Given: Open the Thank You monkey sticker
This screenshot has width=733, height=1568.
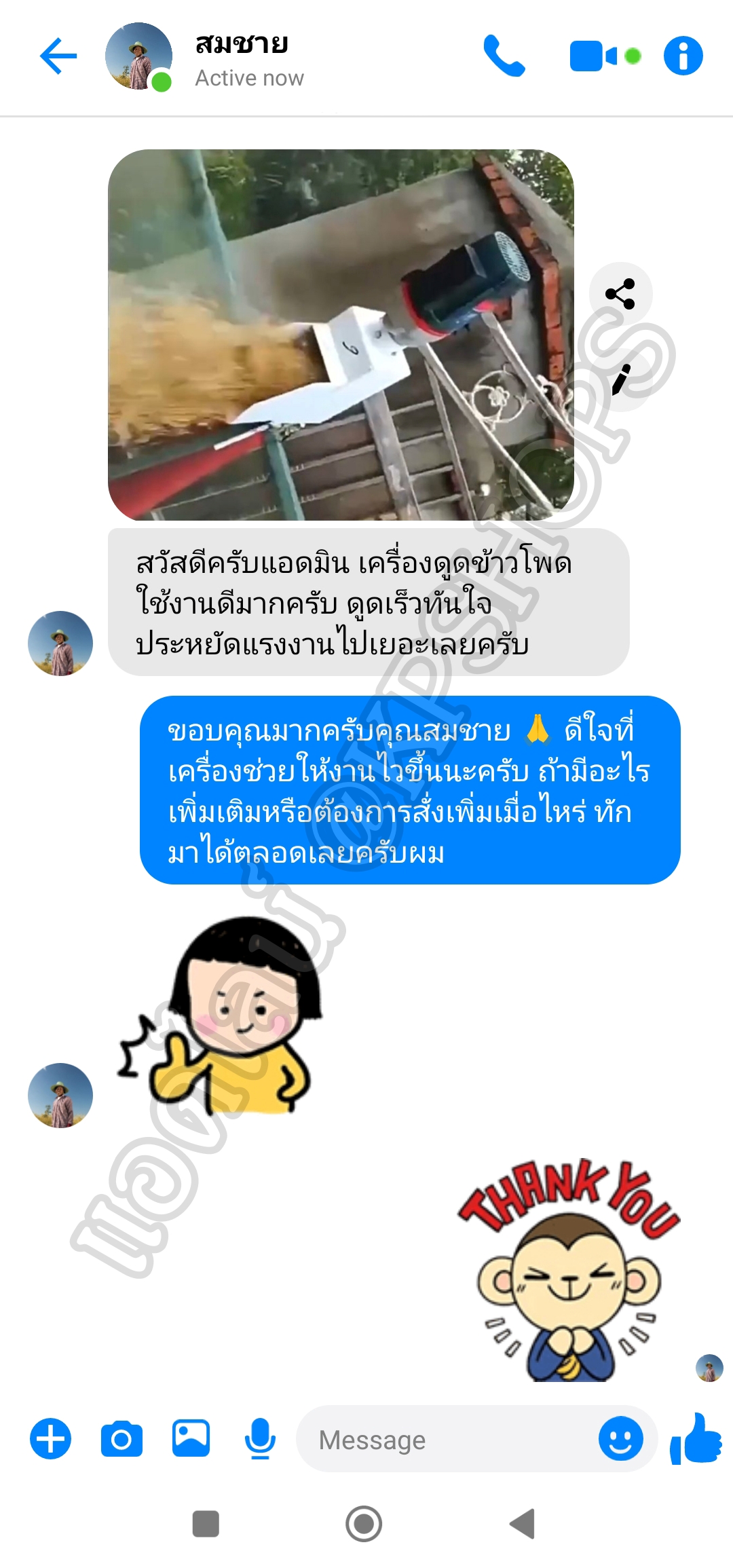Looking at the screenshot, I should (x=569, y=1270).
